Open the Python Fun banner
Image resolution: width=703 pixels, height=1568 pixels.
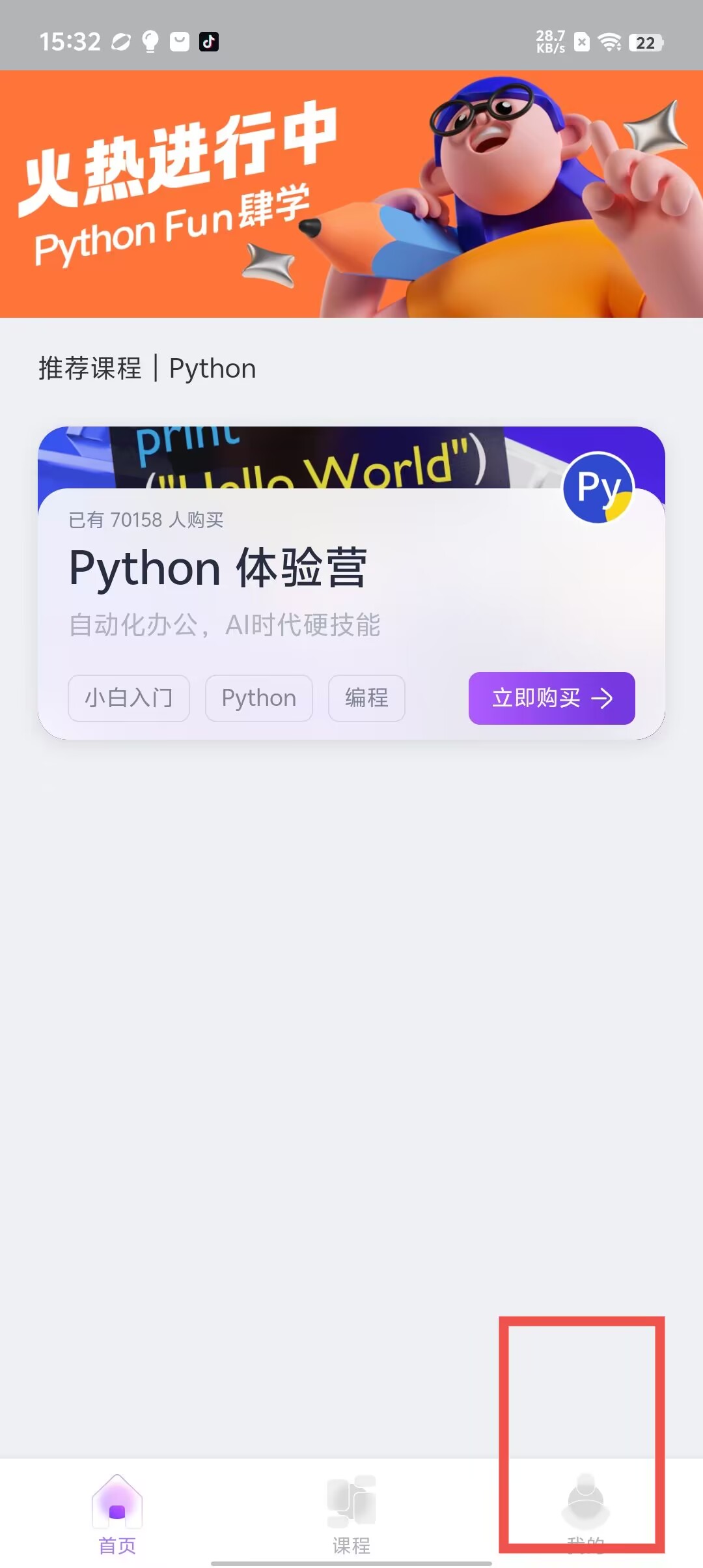(351, 194)
